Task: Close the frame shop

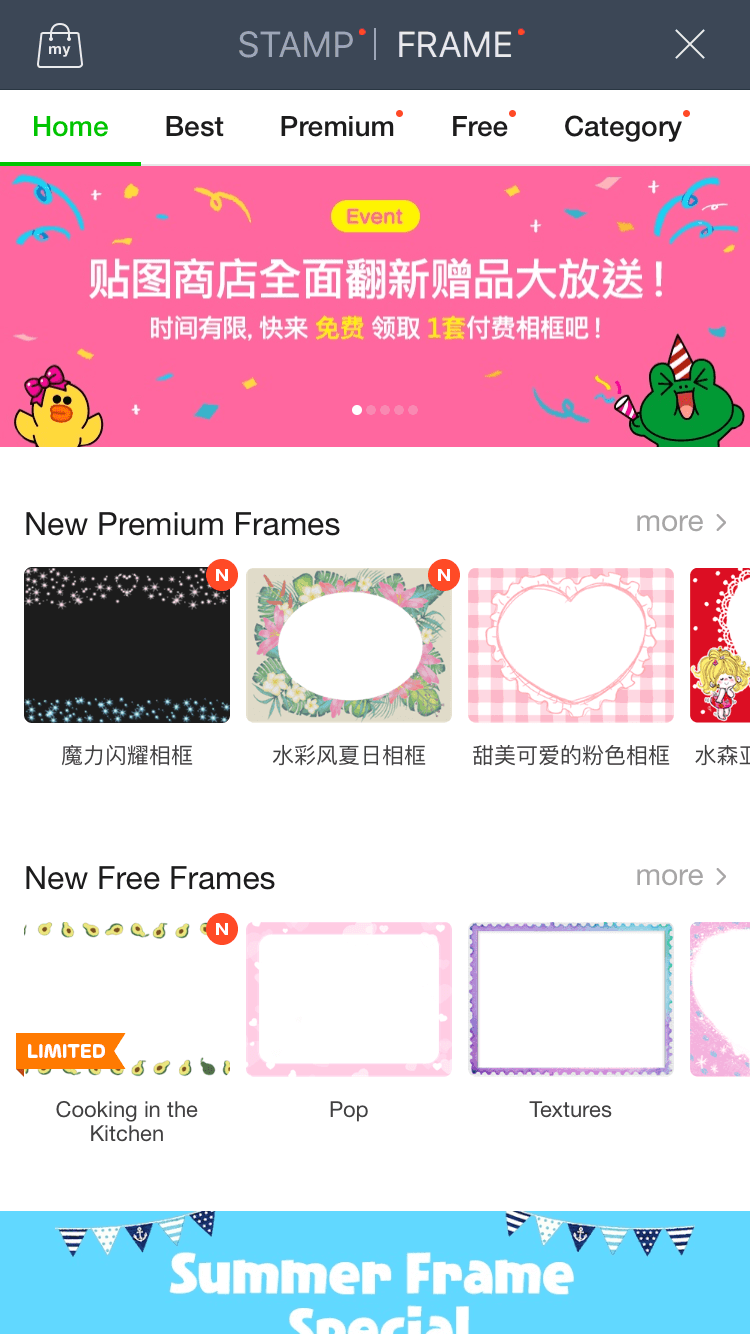Action: [689, 45]
